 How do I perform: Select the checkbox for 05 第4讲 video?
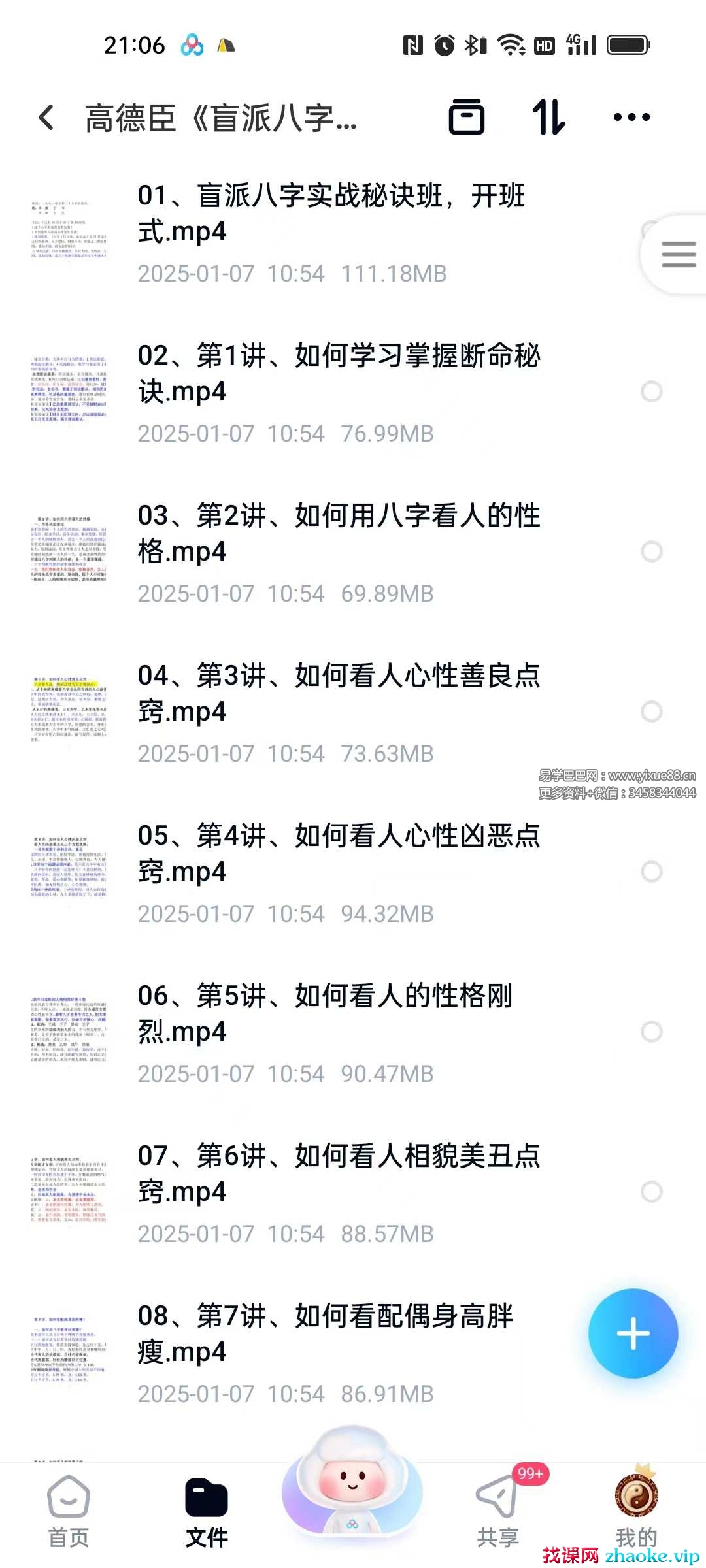(x=651, y=872)
